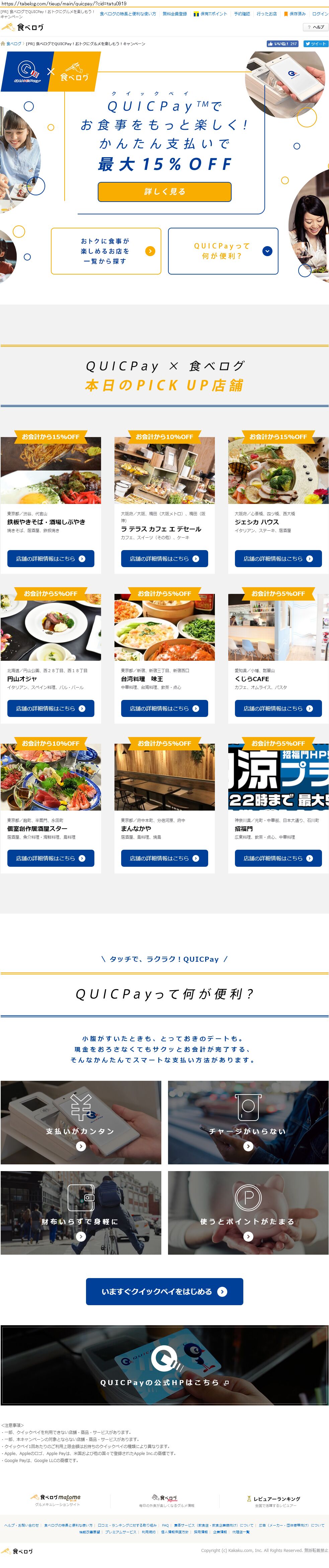Open the 財布いらずで身軽に tile
329x1568 pixels.
81,1212
